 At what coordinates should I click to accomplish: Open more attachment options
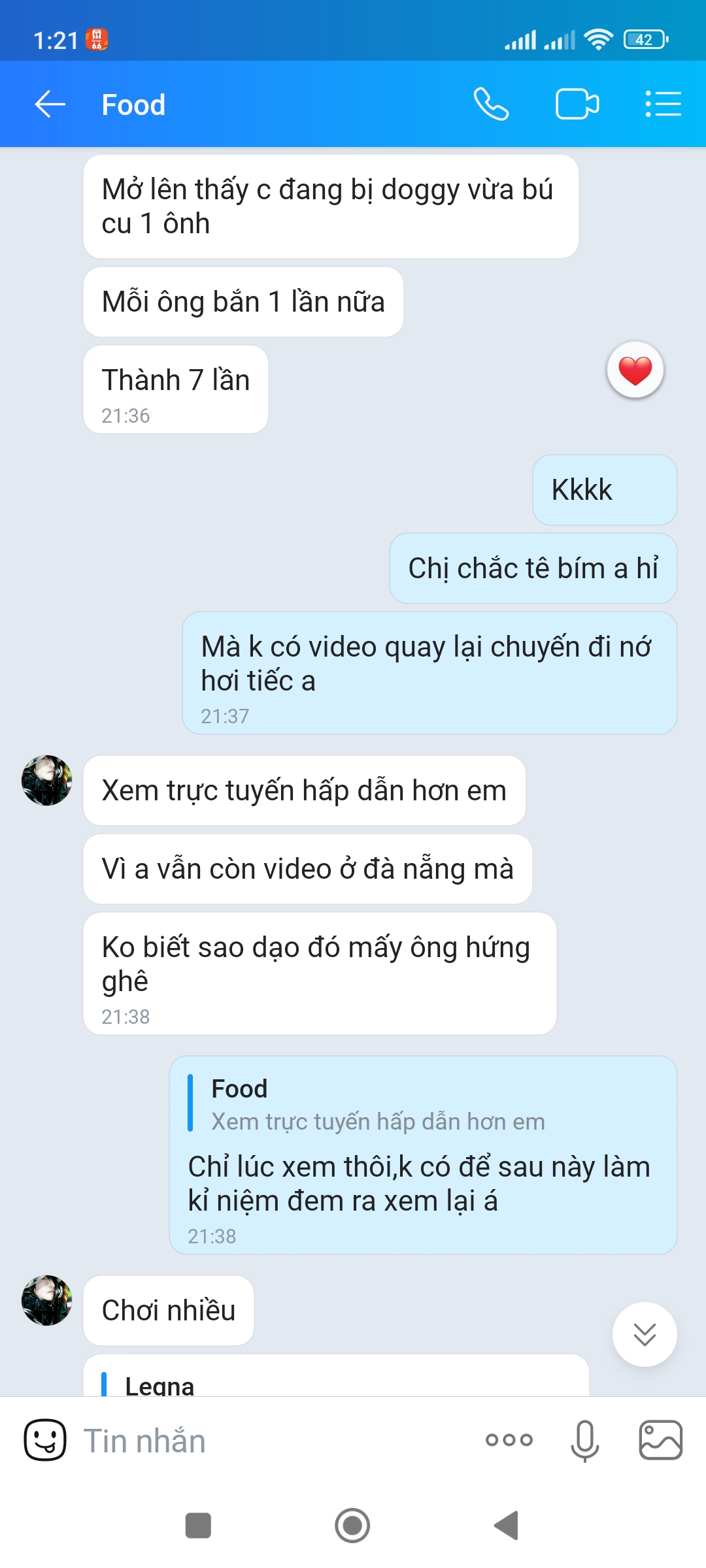tap(509, 1440)
